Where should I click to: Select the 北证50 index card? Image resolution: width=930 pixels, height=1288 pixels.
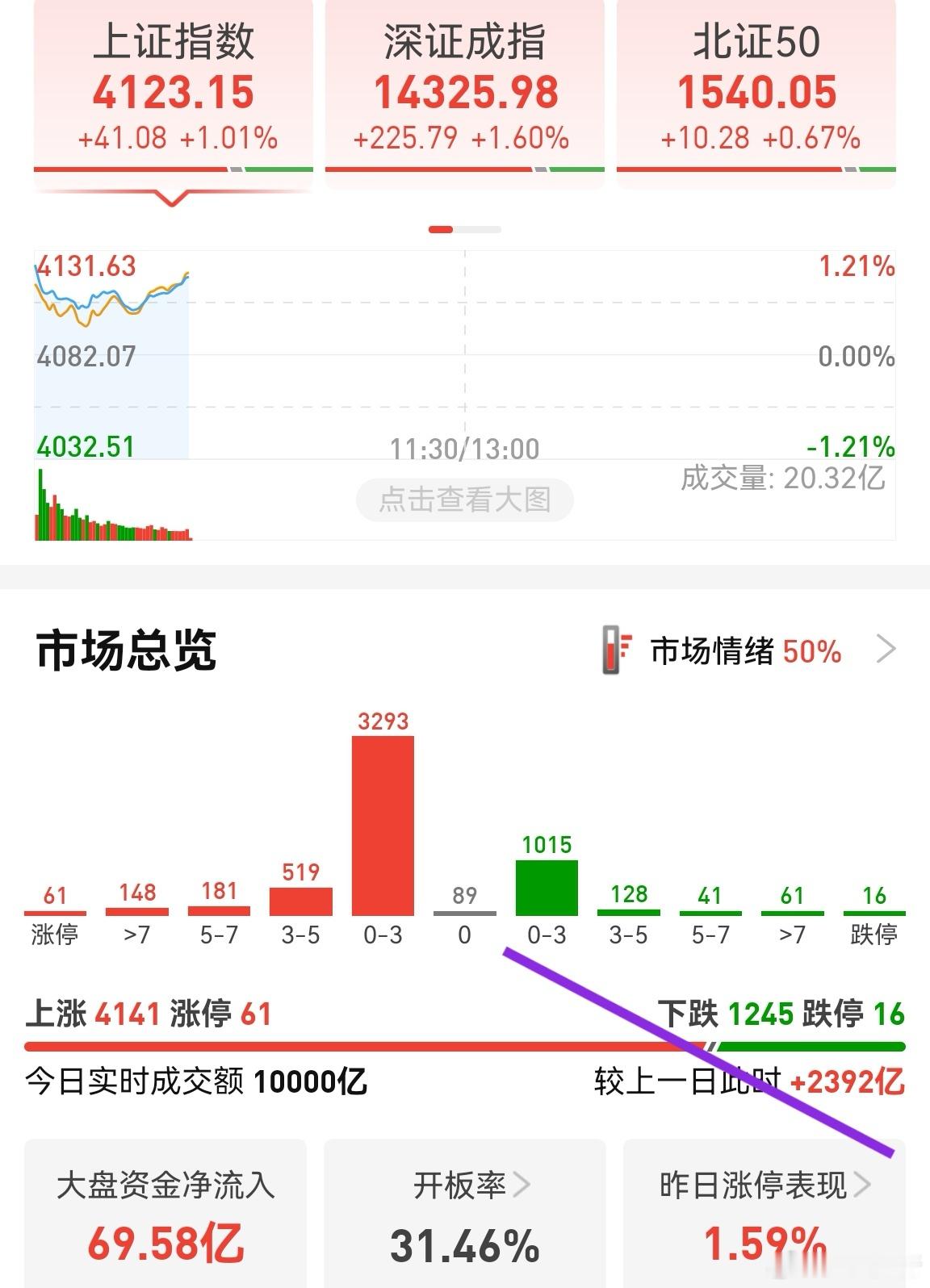(759, 89)
